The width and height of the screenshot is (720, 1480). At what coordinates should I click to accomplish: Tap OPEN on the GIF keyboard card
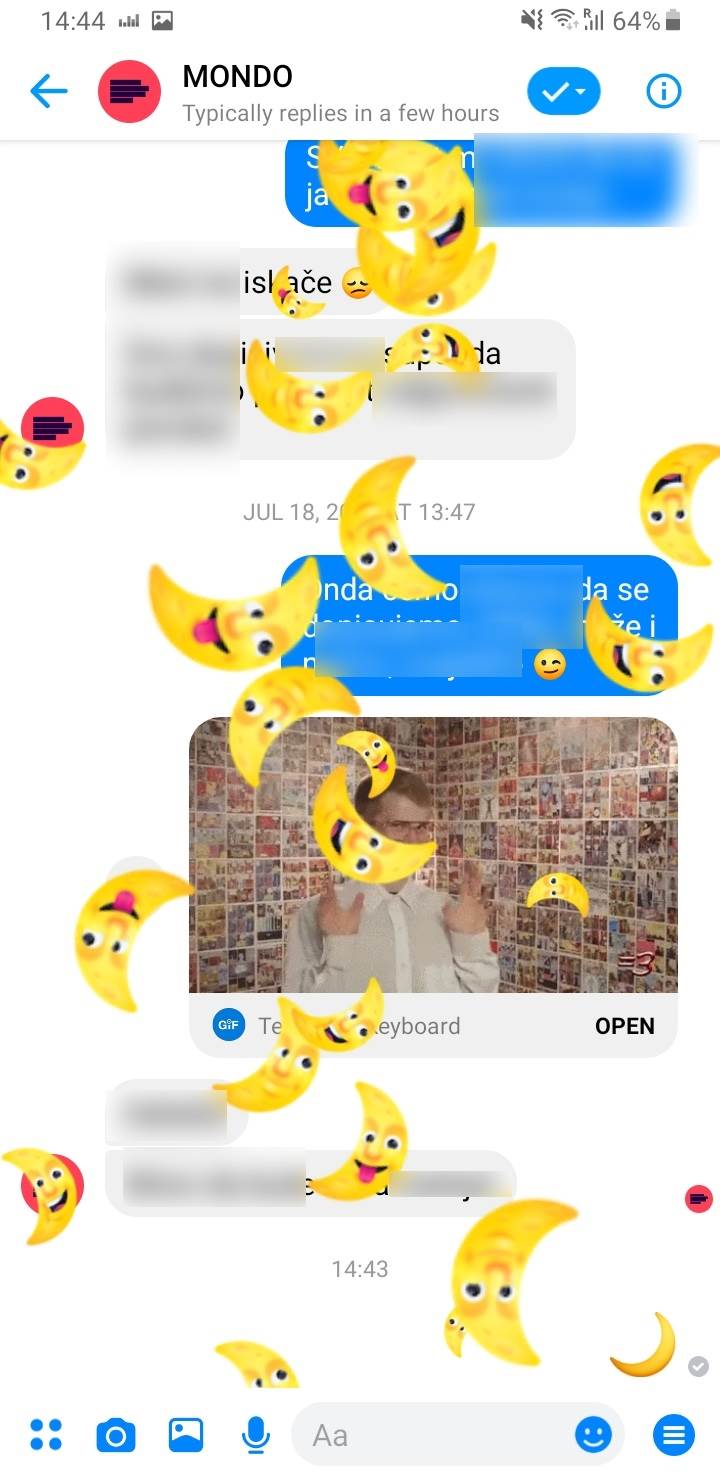point(624,1026)
